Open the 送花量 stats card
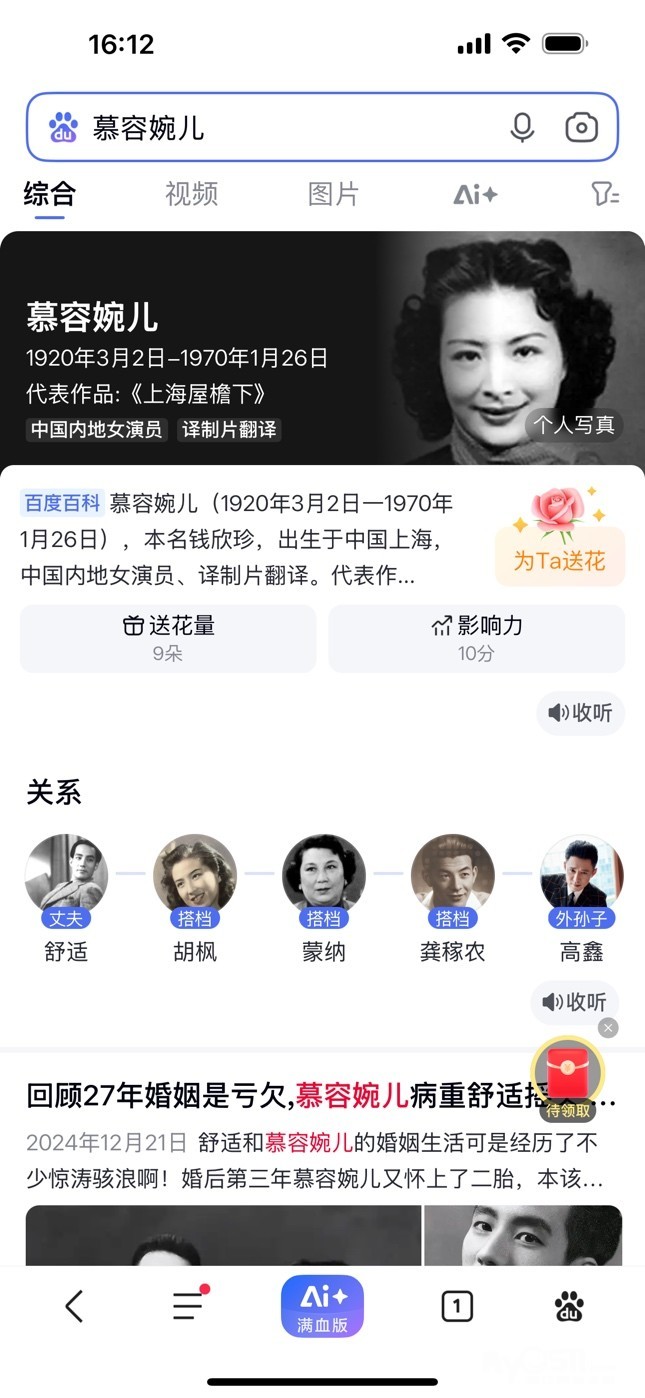The image size is (645, 1398). (x=168, y=638)
